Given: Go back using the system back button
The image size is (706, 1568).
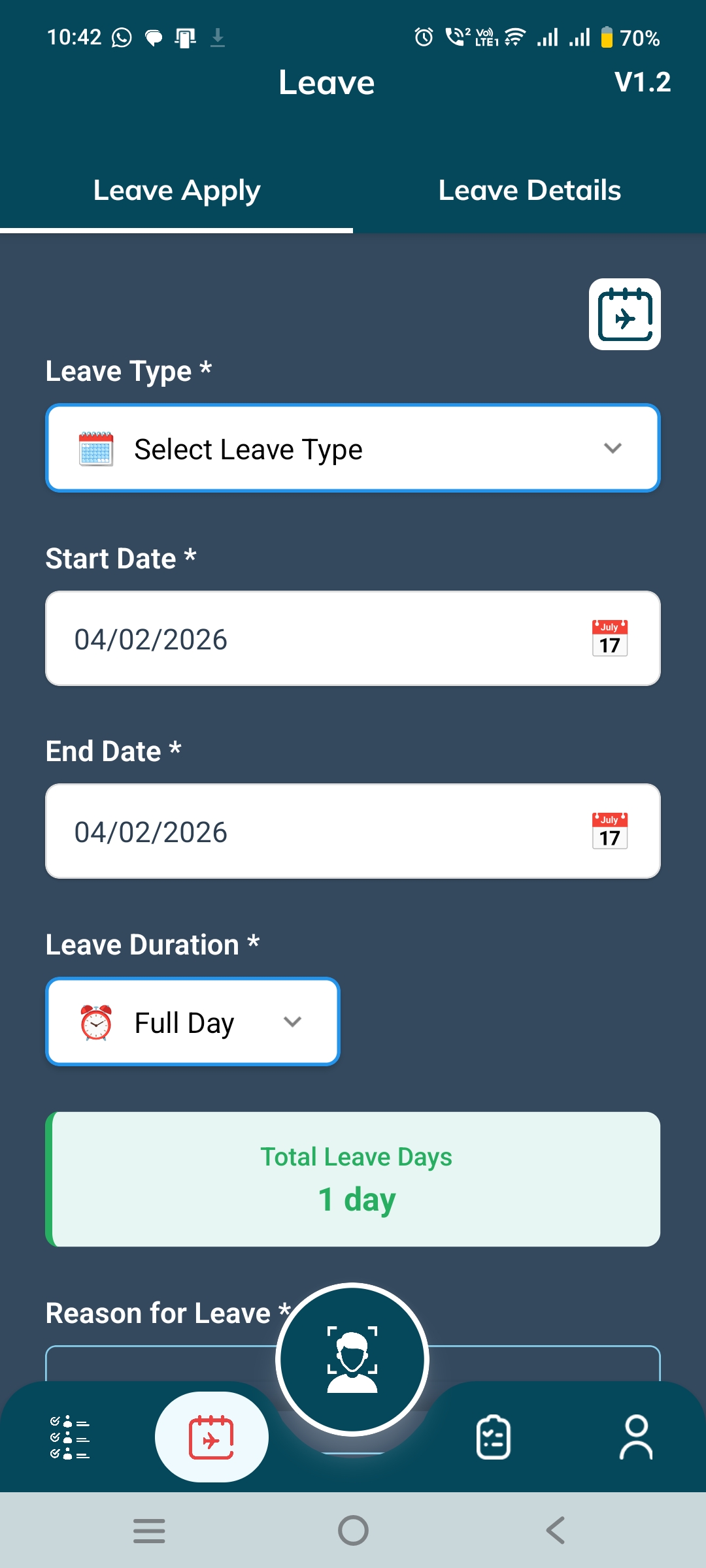Looking at the screenshot, I should point(555,1530).
